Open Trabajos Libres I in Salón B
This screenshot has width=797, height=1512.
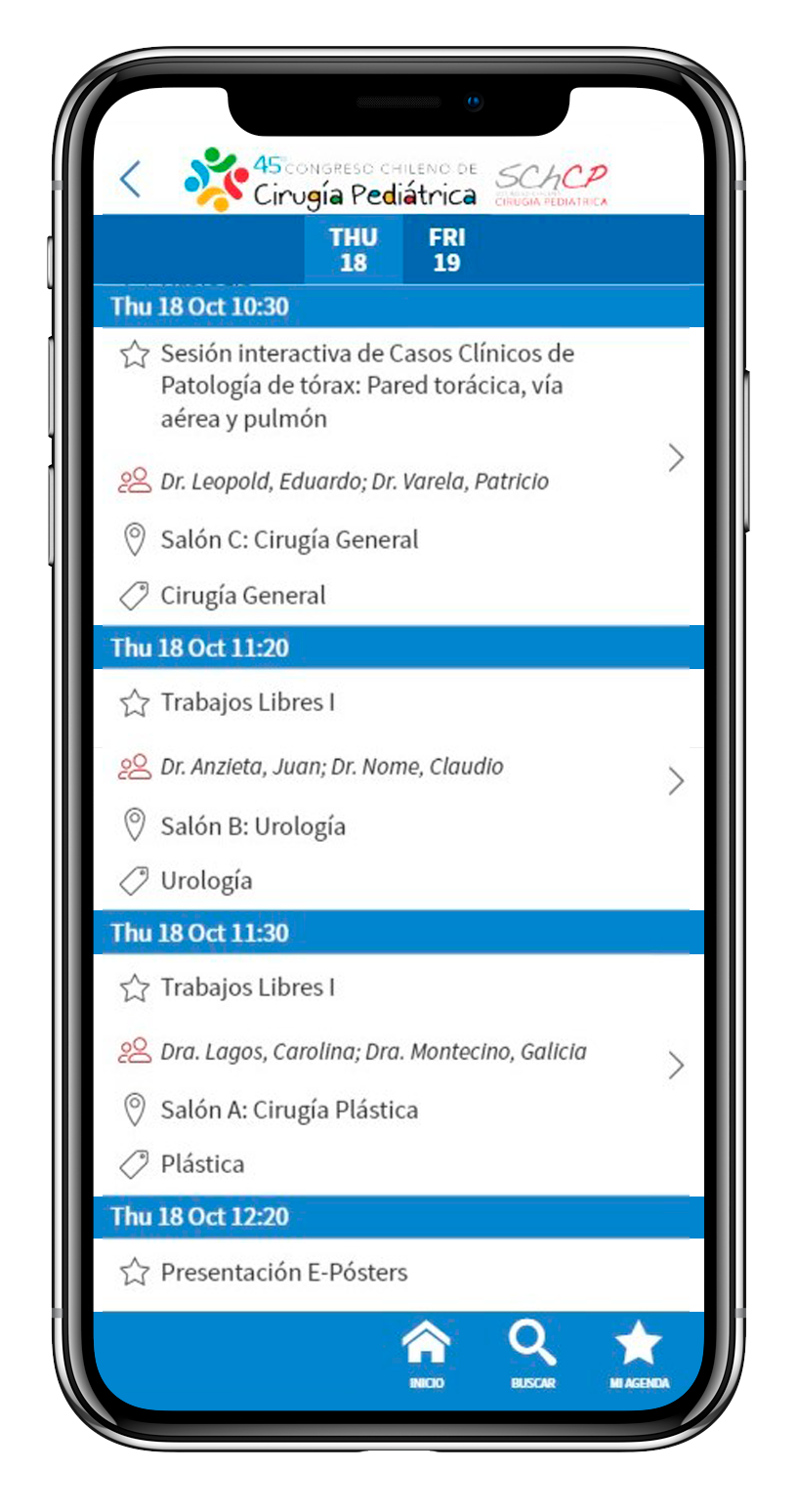(x=675, y=780)
